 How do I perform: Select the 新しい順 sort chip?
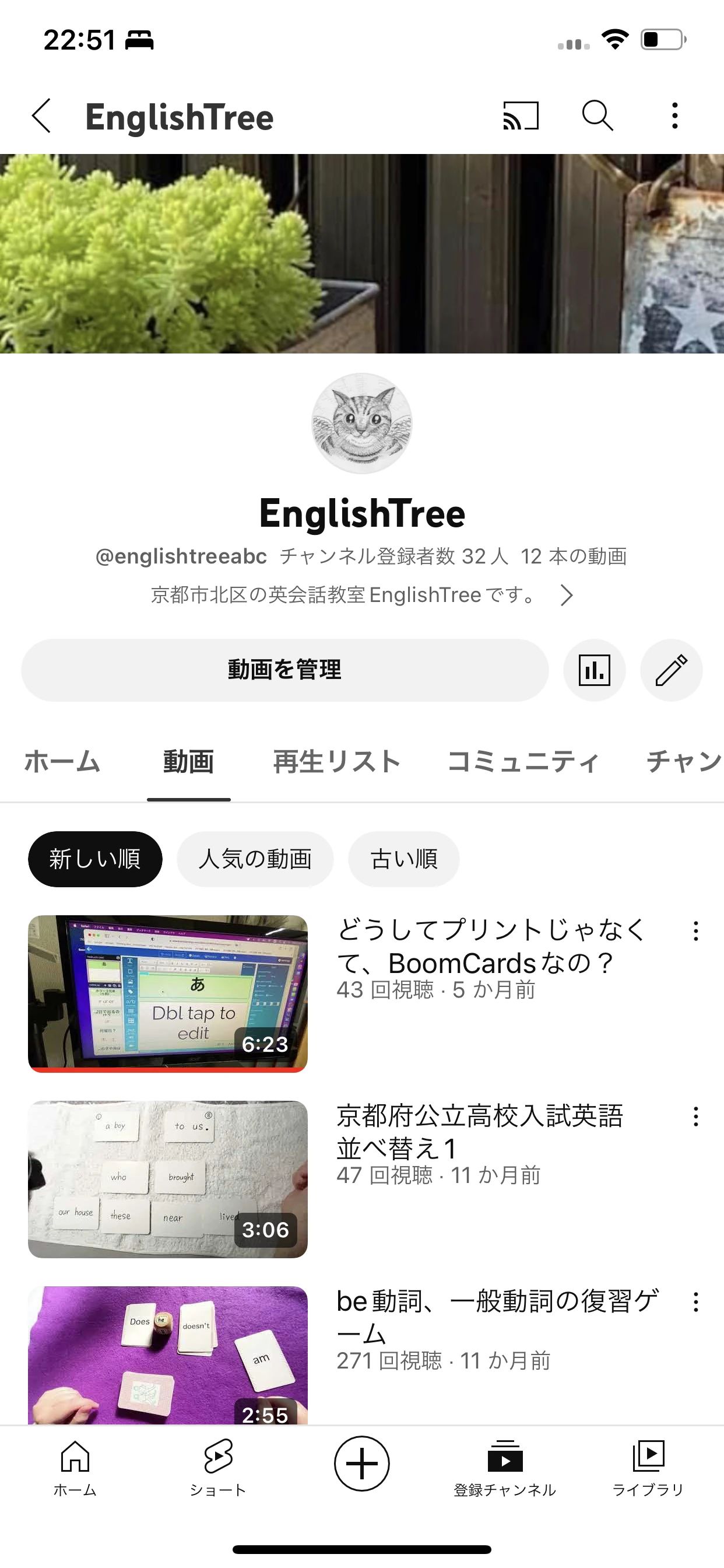pos(95,858)
